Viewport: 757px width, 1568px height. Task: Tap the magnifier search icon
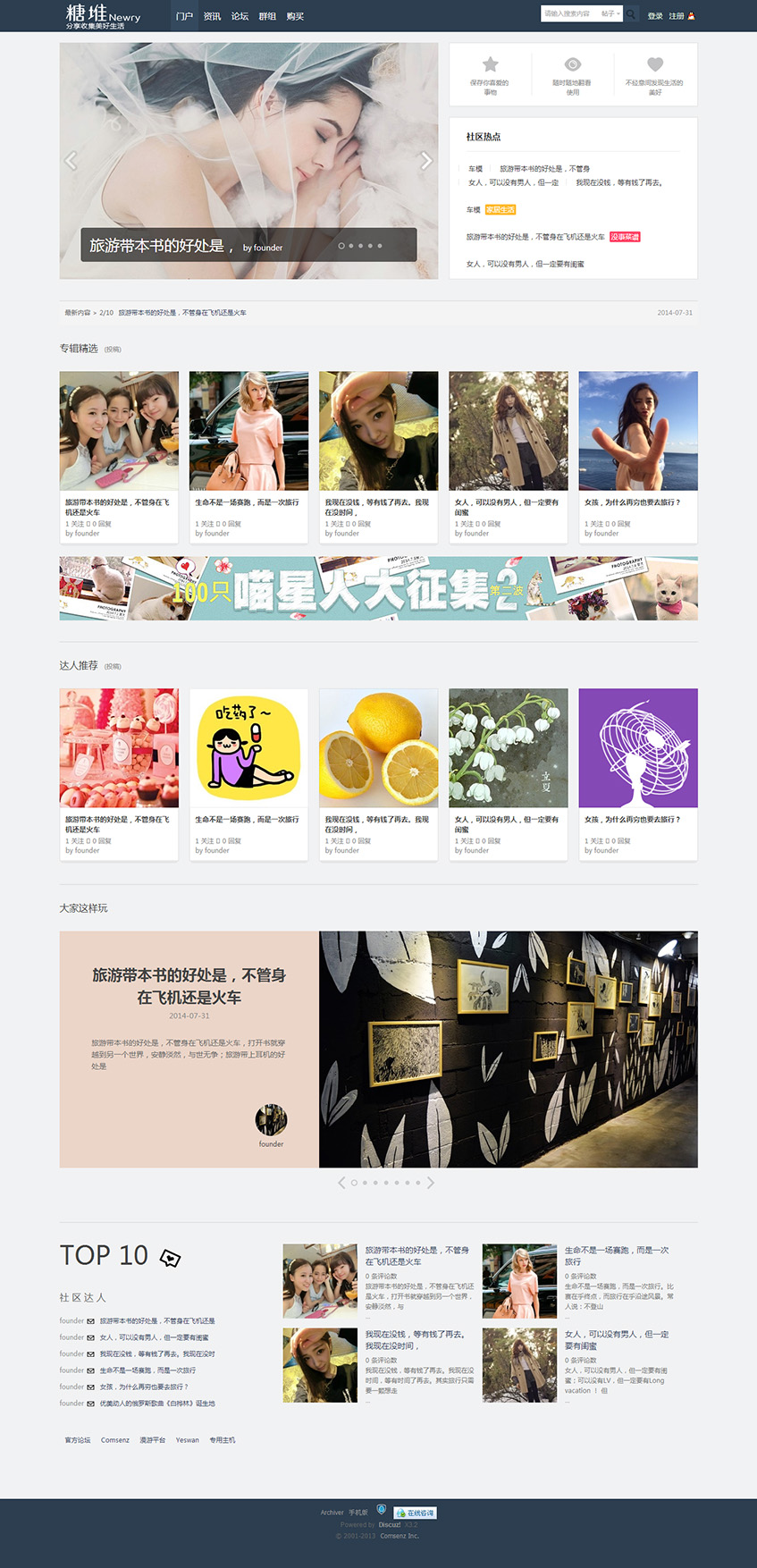click(631, 14)
